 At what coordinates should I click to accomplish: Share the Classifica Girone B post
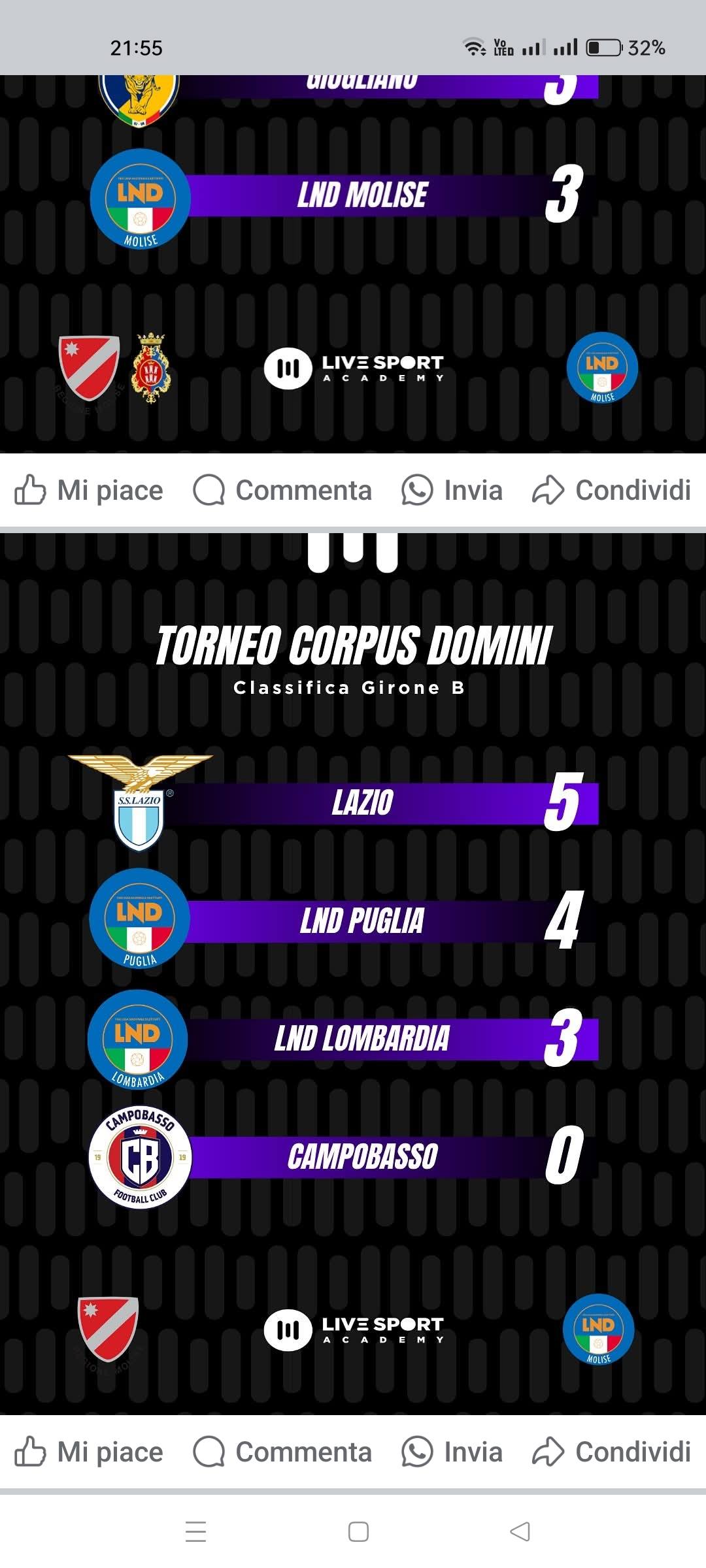pyautogui.click(x=611, y=1452)
